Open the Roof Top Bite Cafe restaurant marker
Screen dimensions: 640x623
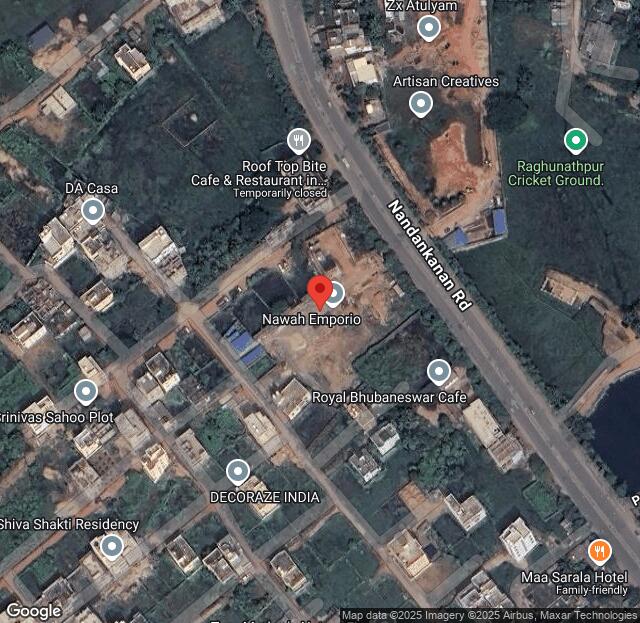[298, 140]
